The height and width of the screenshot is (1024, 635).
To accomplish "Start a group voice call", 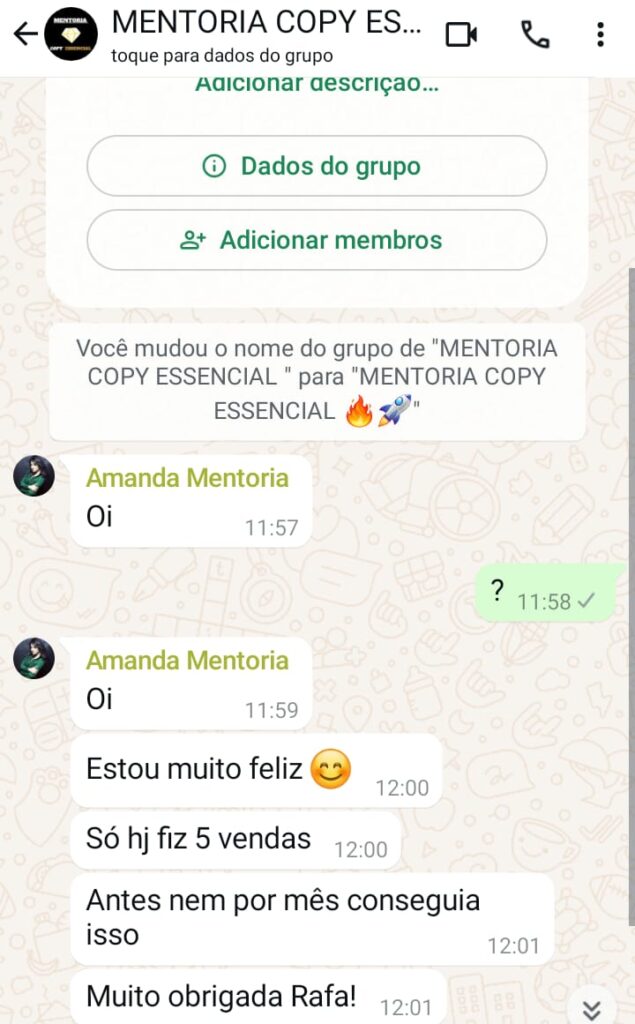I will 535,35.
